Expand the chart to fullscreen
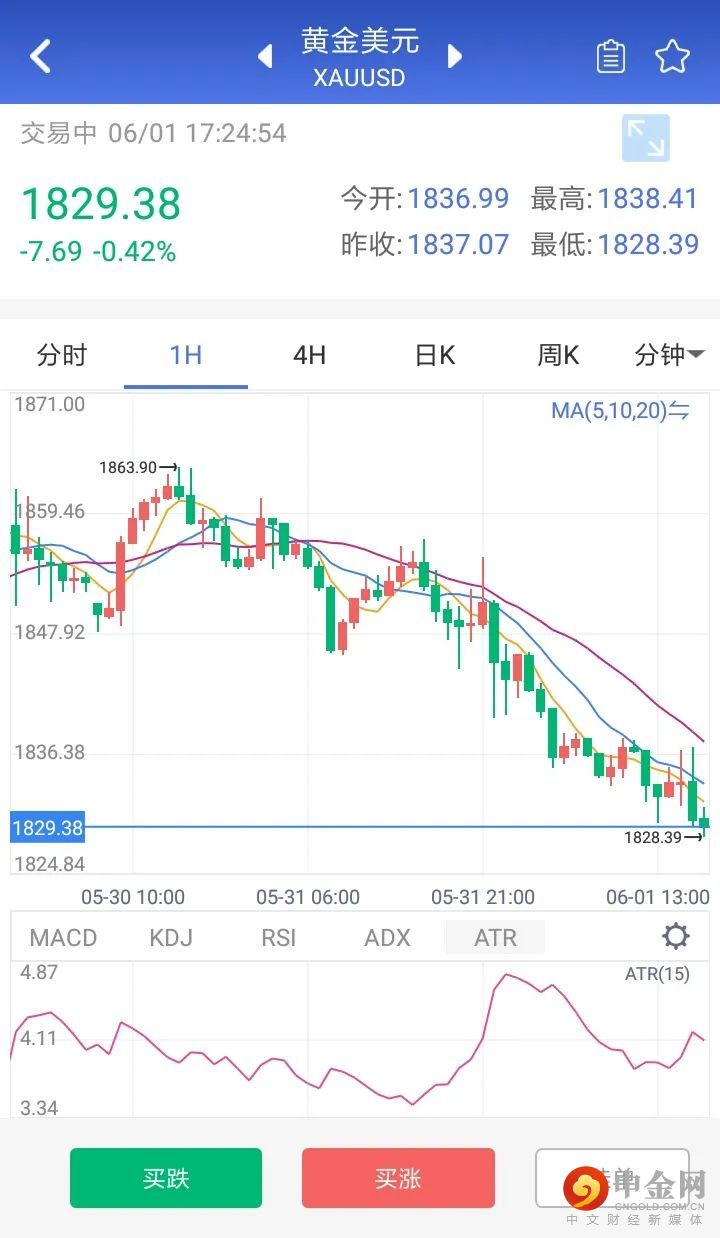Screen dimensions: 720x1238 645,138
